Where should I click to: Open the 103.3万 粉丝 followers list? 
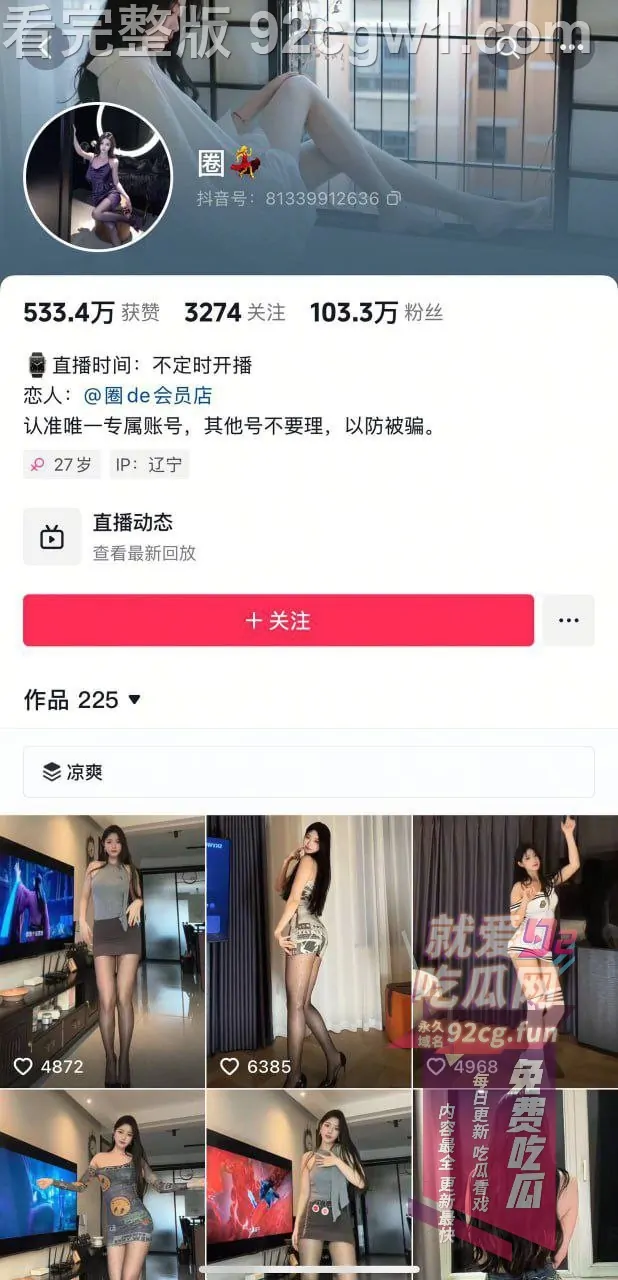pos(376,313)
